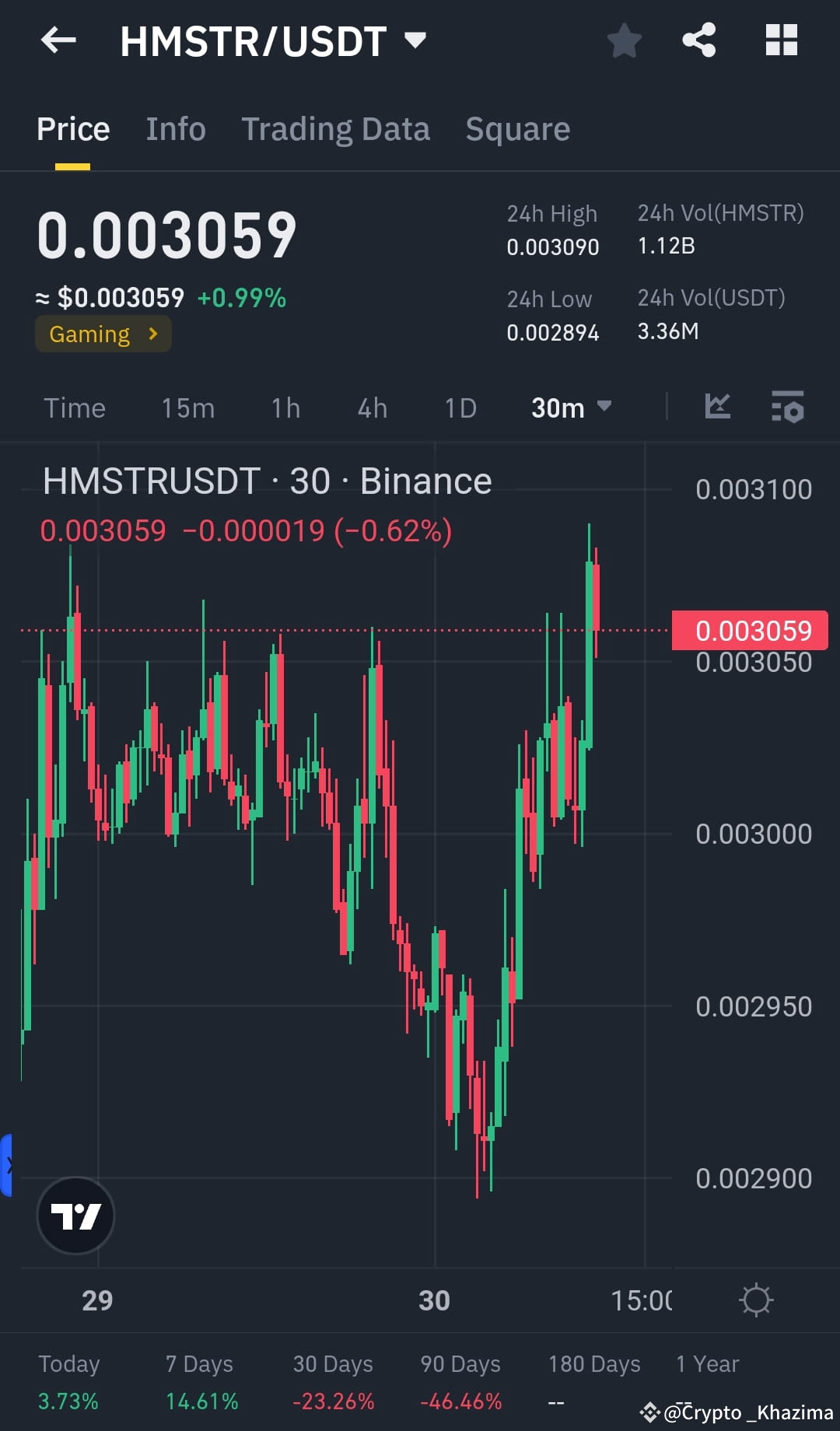This screenshot has width=840, height=1431.
Task: Tap the blue handle on the left edge
Action: [x=6, y=1163]
